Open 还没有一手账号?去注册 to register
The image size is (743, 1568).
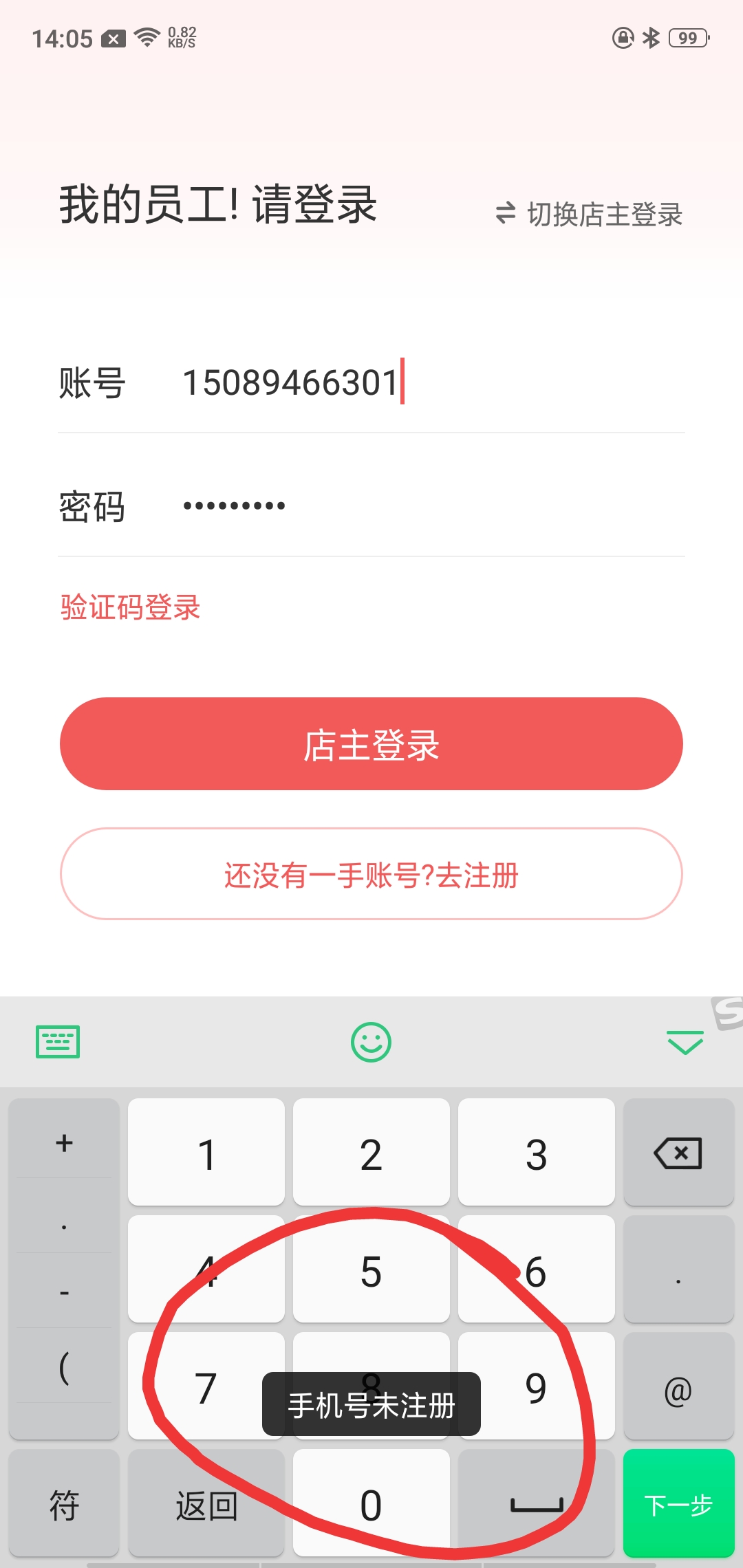coord(371,874)
